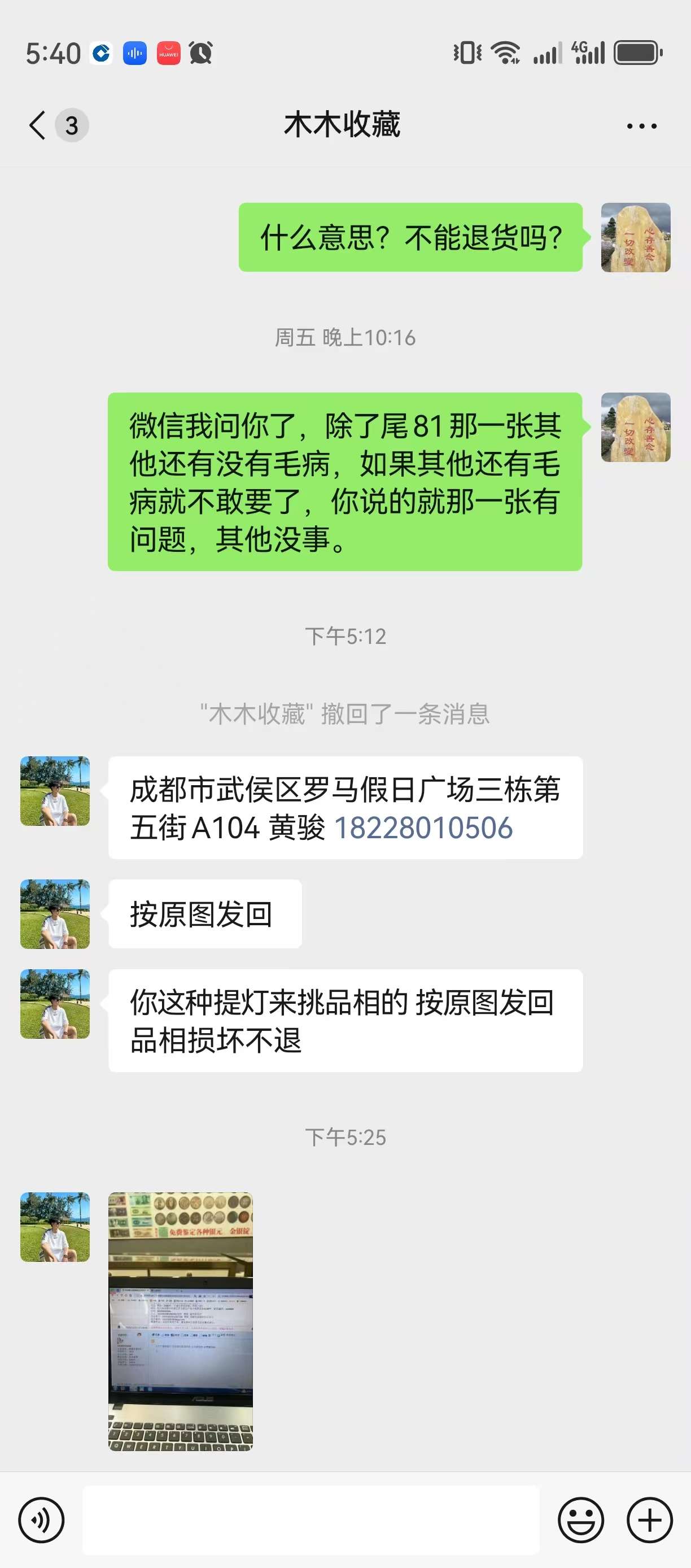Viewport: 691px width, 1568px height.
Task: Open the laptop photo sent at 5:25
Action: (x=181, y=1321)
